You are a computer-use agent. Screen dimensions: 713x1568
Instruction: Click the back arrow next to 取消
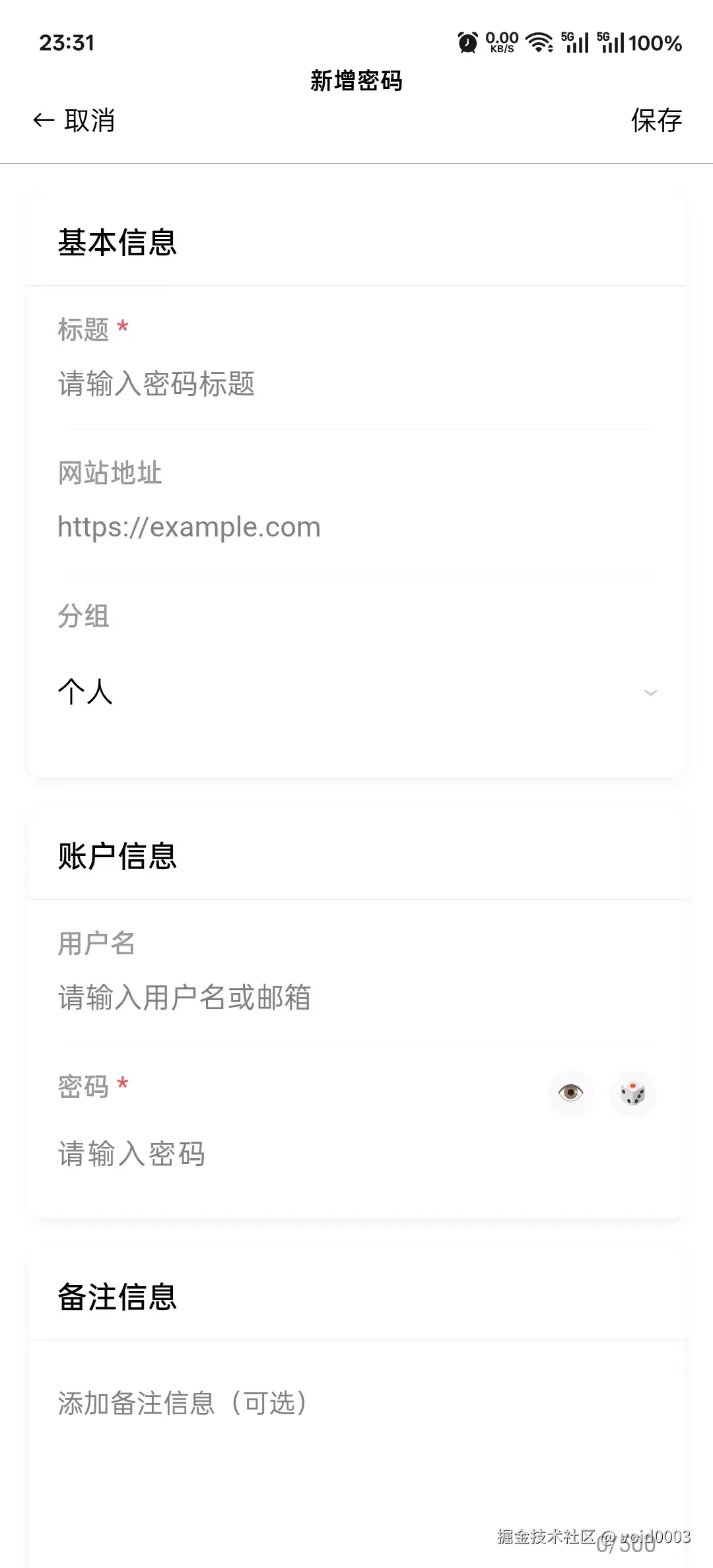42,120
